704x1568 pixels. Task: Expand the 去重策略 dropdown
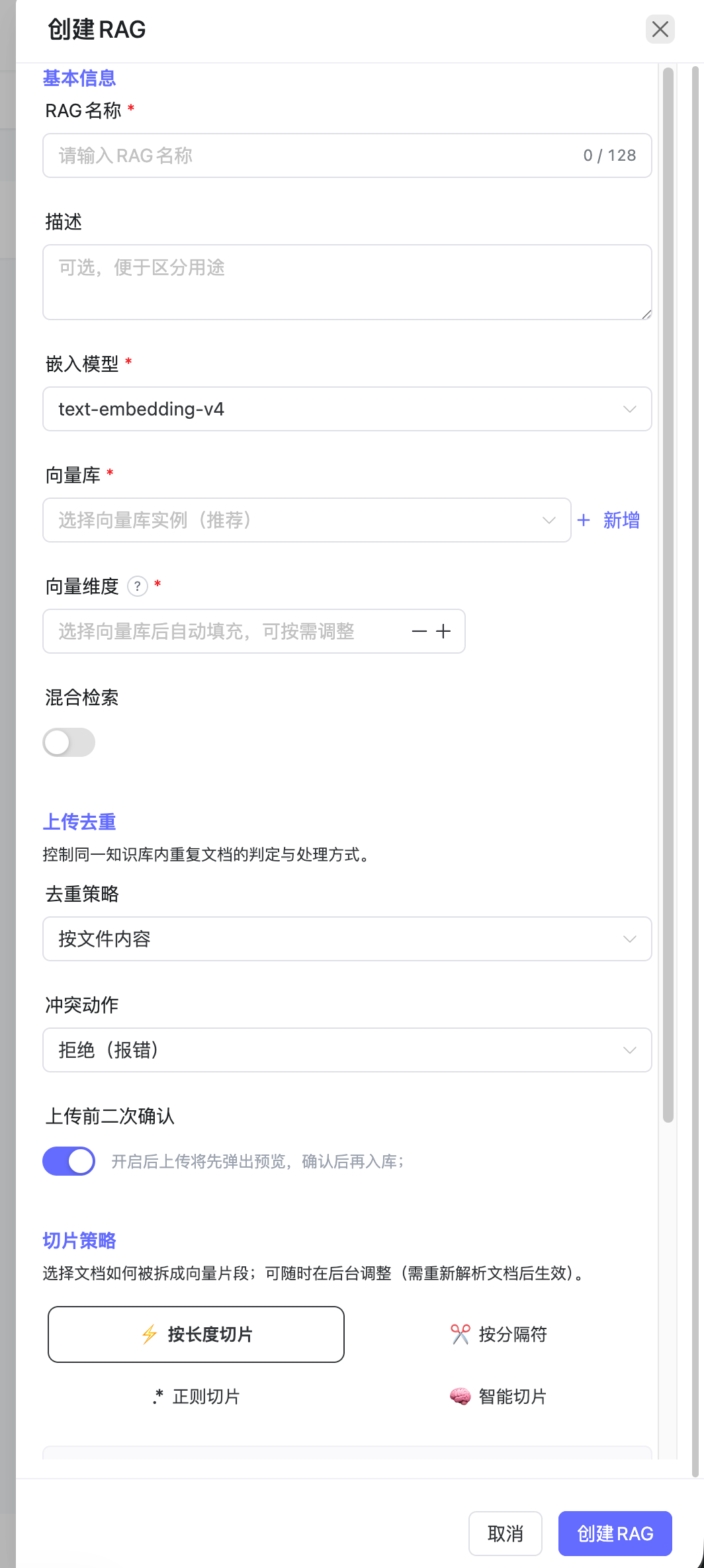(347, 939)
